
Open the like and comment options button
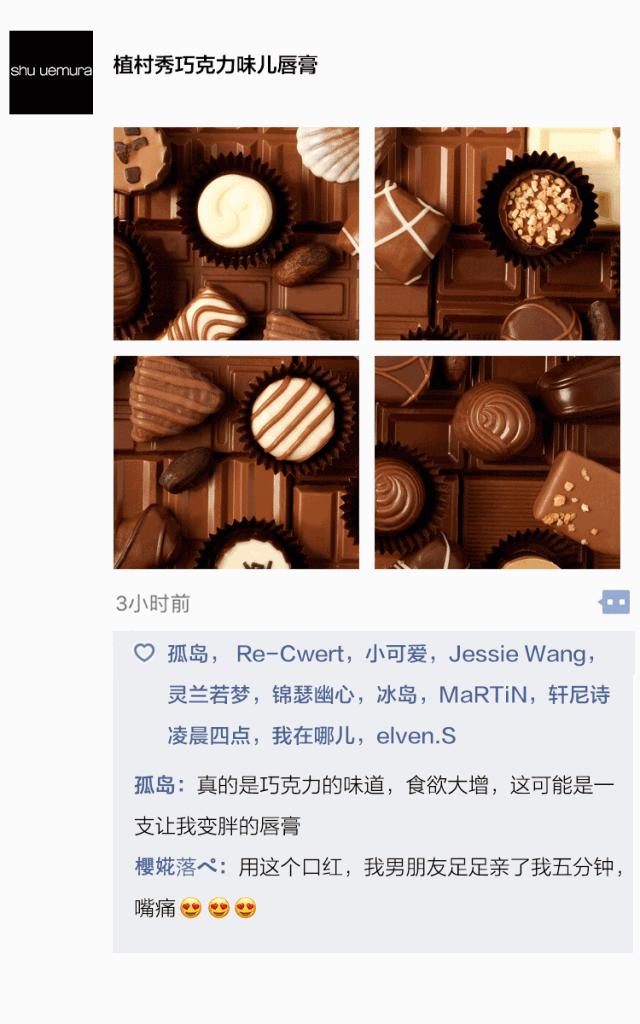(x=614, y=602)
